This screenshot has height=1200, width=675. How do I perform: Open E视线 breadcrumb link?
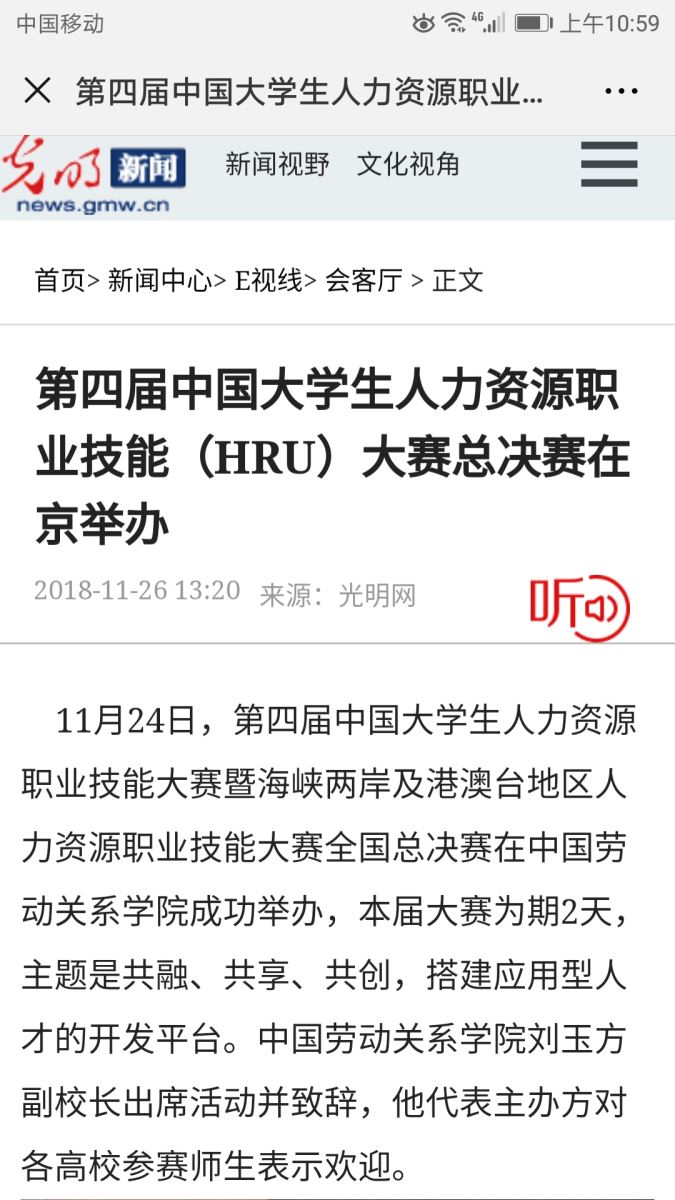tap(268, 280)
